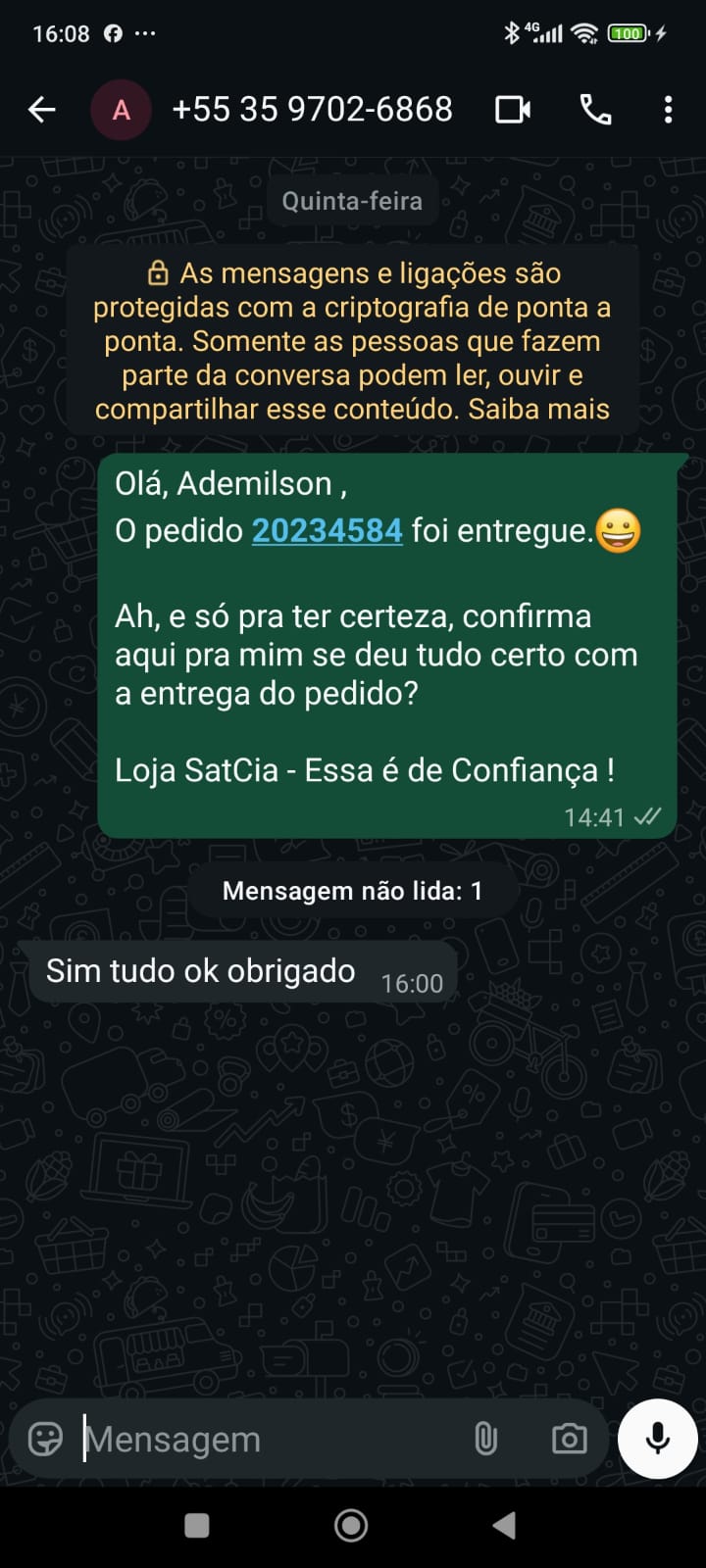Open recent apps from the navigation bar
Image resolution: width=706 pixels, height=1568 pixels.
tap(197, 1525)
